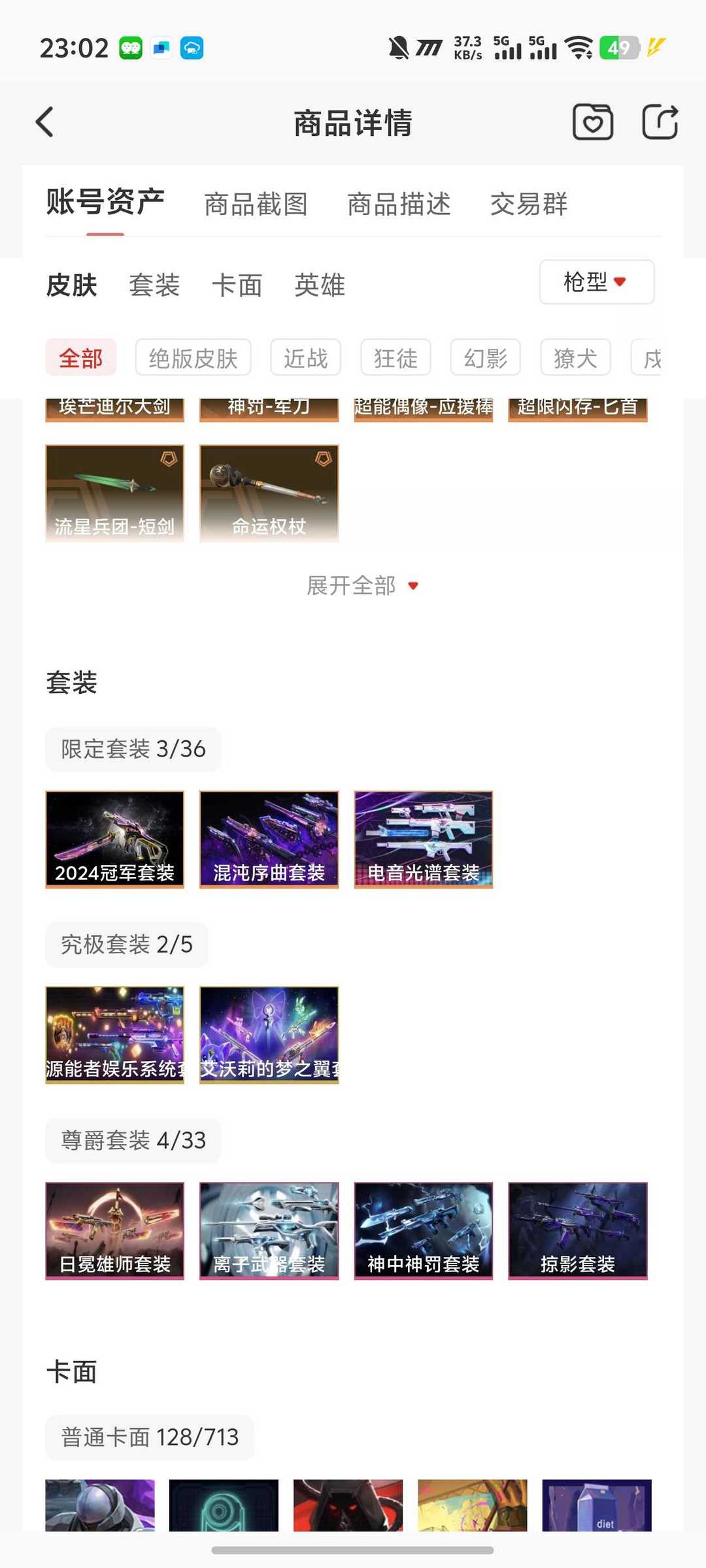Share this product listing
Image resolution: width=706 pixels, height=1568 pixels.
tap(660, 122)
